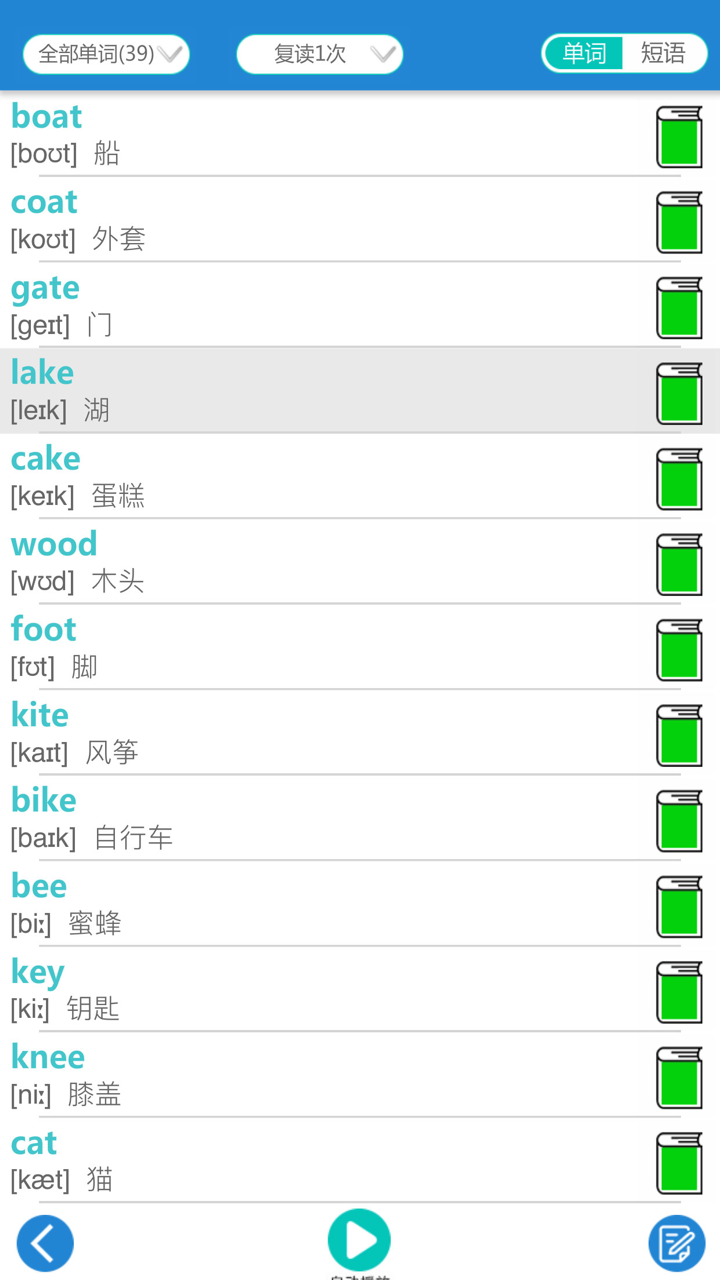Open the book icon for "kite"
The height and width of the screenshot is (1280, 720).
tap(679, 734)
